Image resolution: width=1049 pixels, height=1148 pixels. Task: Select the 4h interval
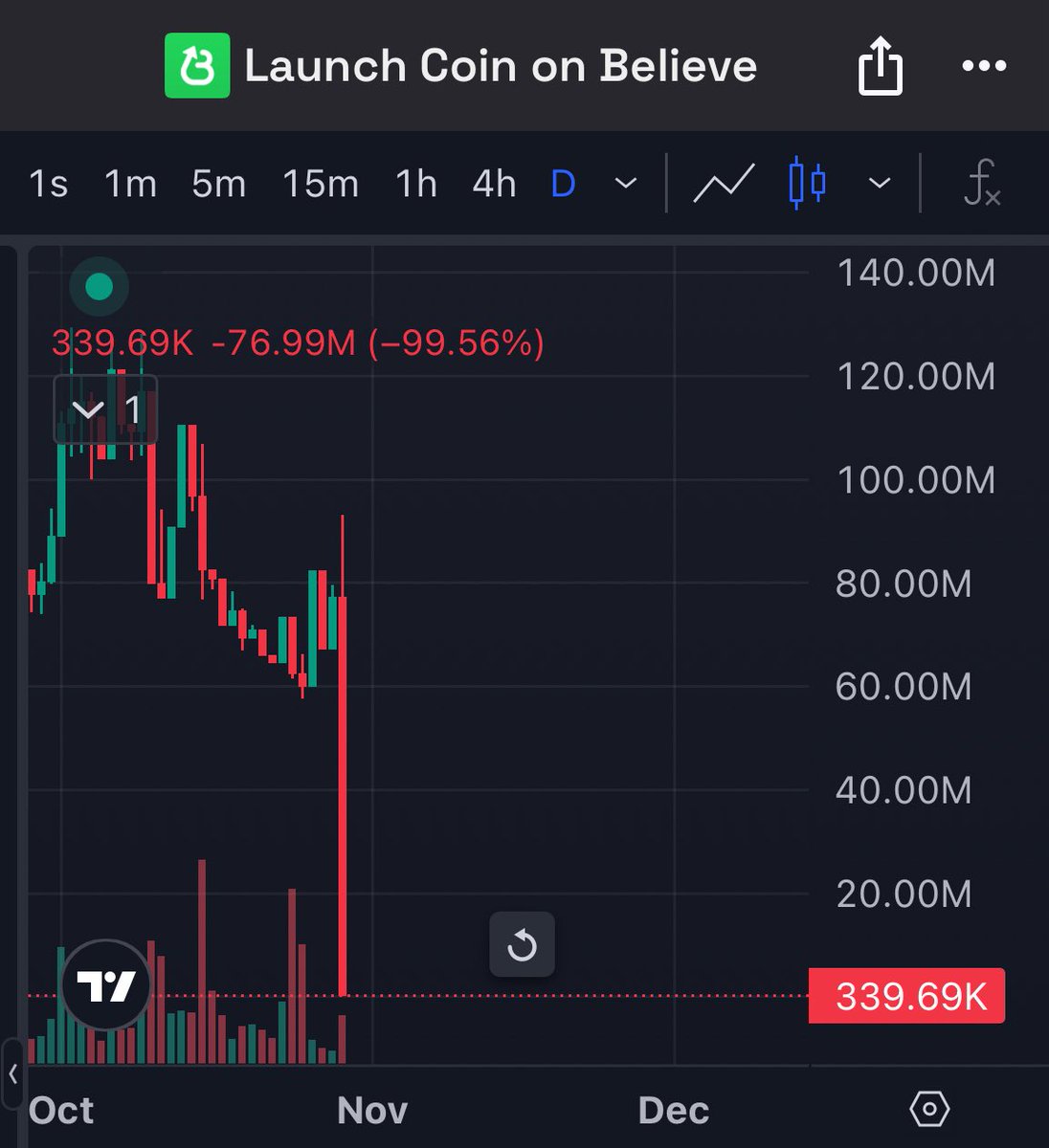coord(494,183)
